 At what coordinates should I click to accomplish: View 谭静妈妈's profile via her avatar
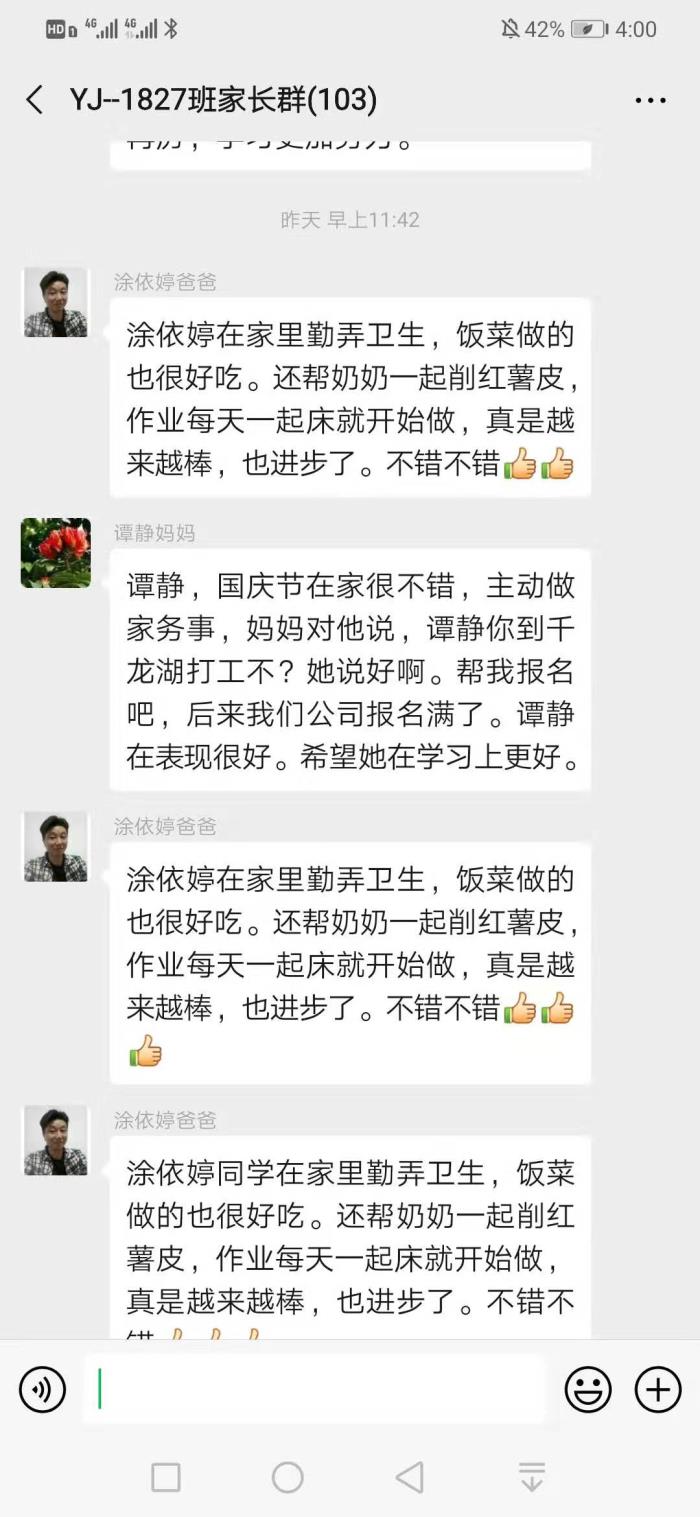tap(56, 553)
